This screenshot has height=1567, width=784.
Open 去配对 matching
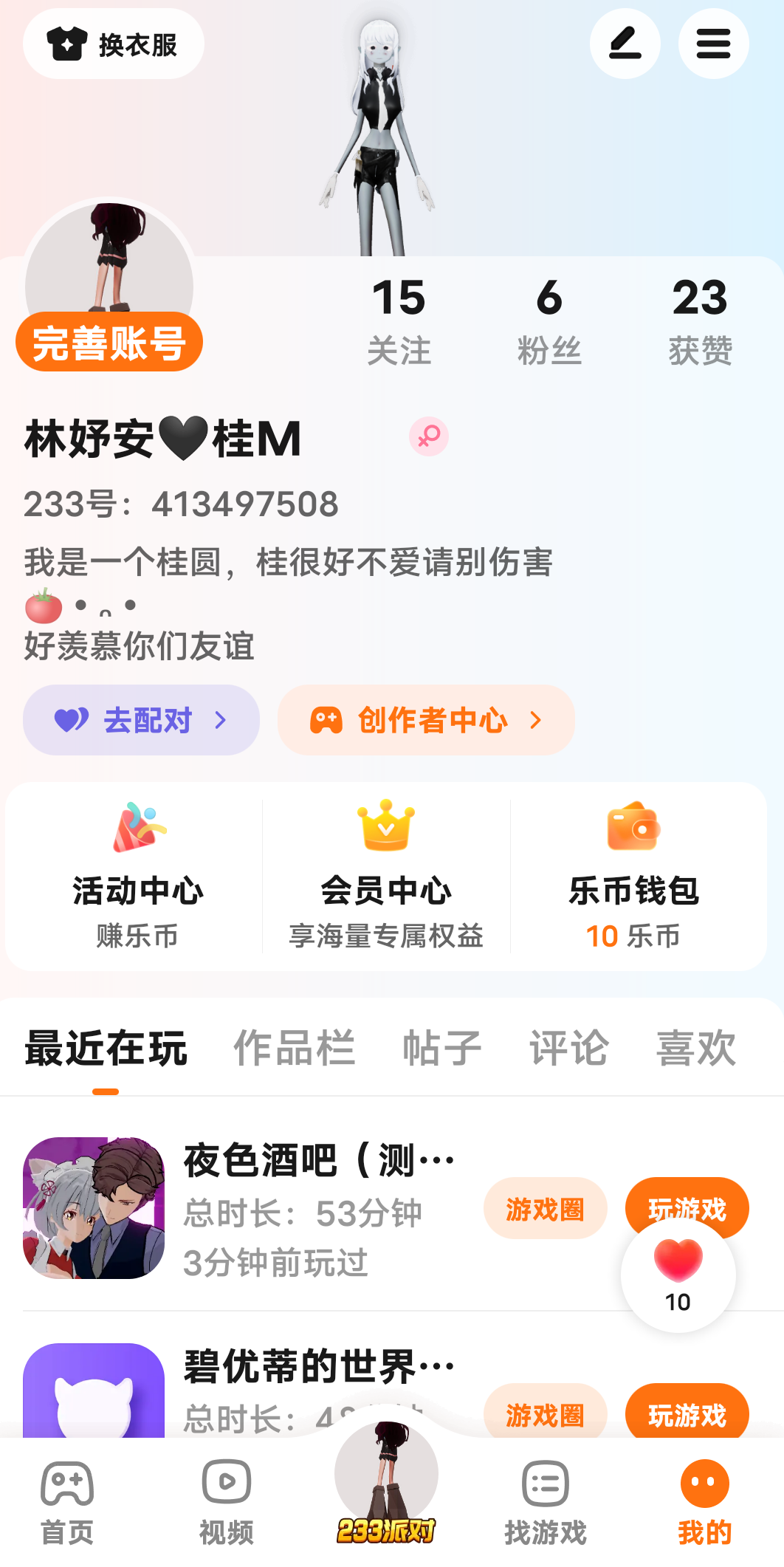pyautogui.click(x=141, y=720)
